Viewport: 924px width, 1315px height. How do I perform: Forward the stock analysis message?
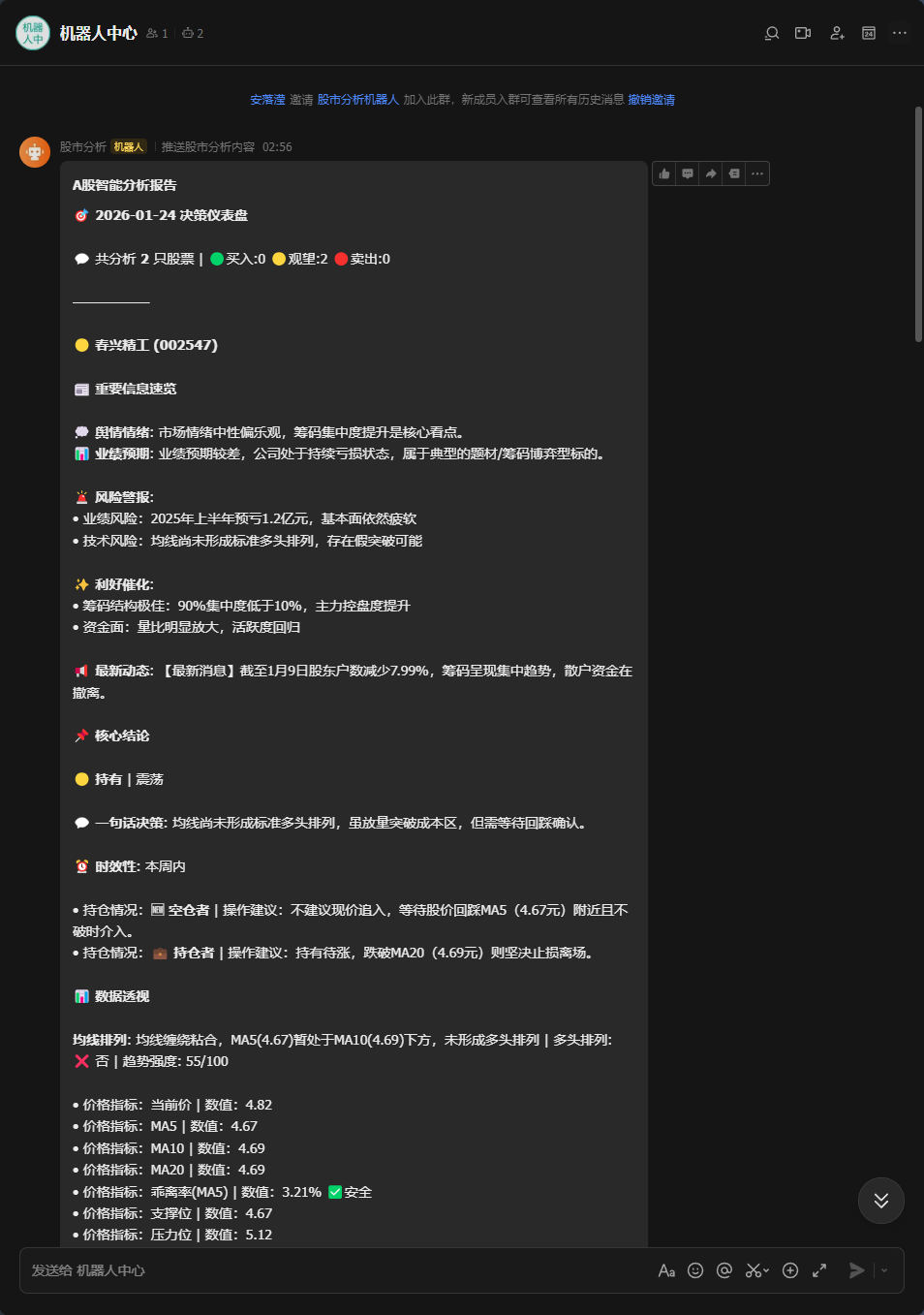[x=711, y=173]
